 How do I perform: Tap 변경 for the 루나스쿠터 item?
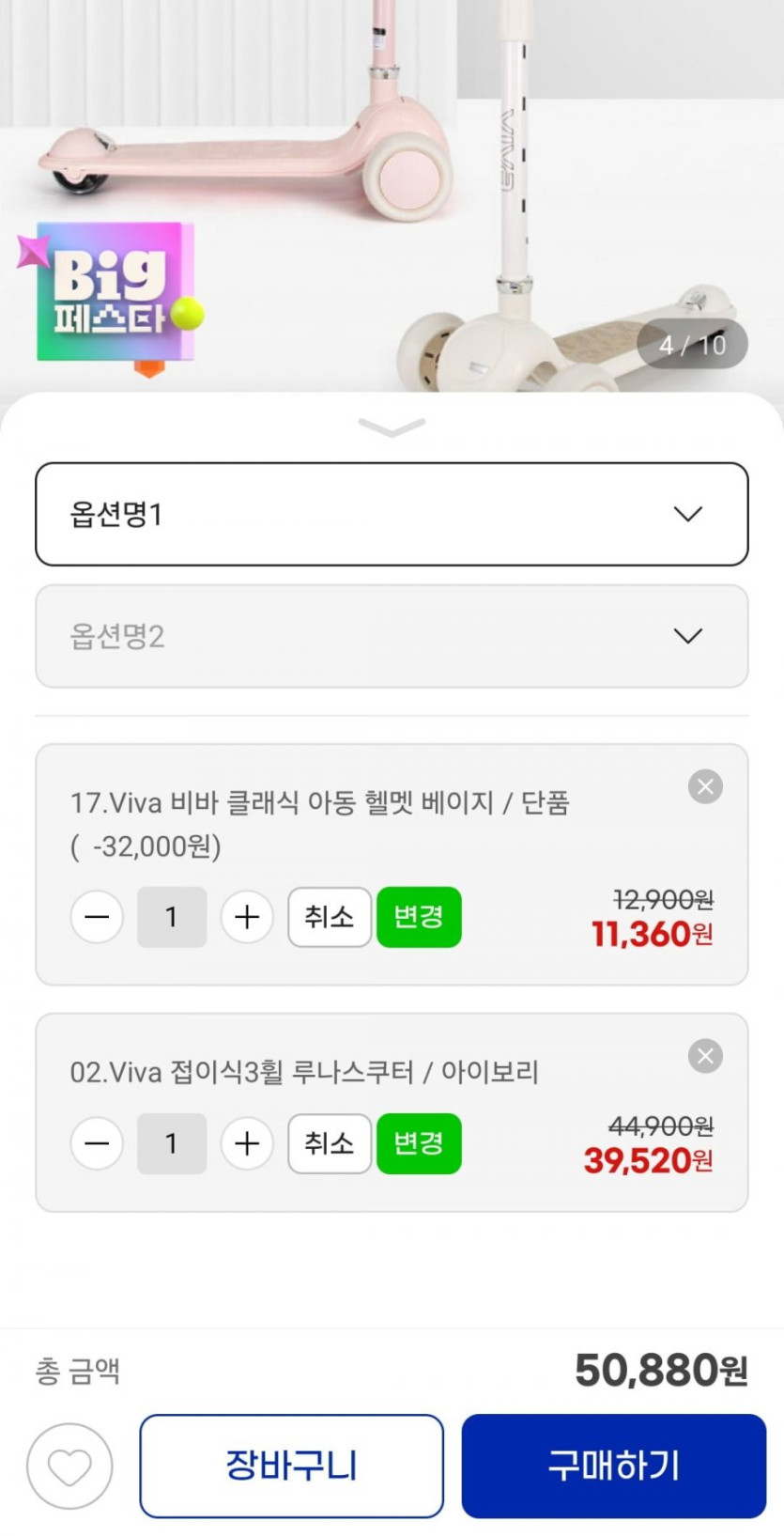coord(419,1143)
